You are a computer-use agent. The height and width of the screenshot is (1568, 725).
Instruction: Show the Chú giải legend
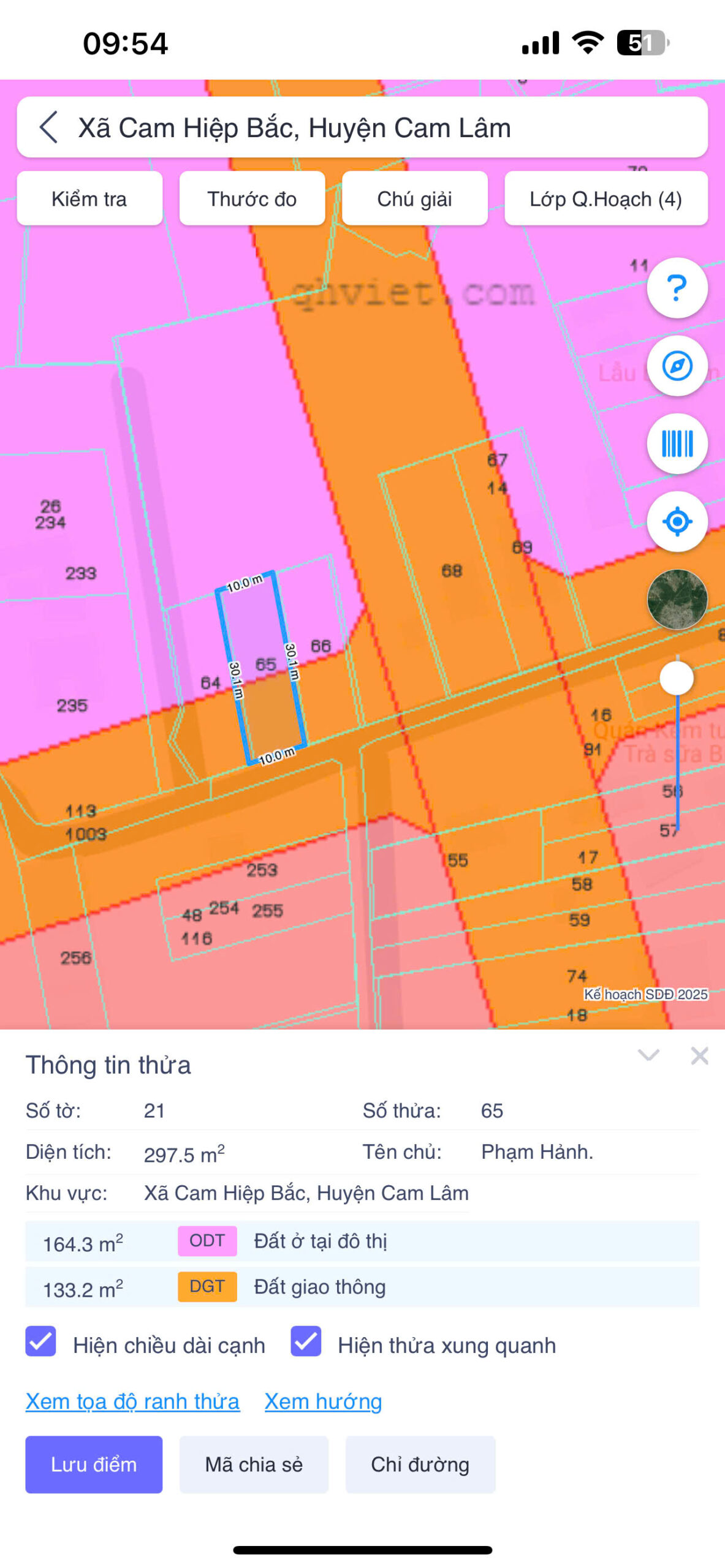pyautogui.click(x=414, y=198)
